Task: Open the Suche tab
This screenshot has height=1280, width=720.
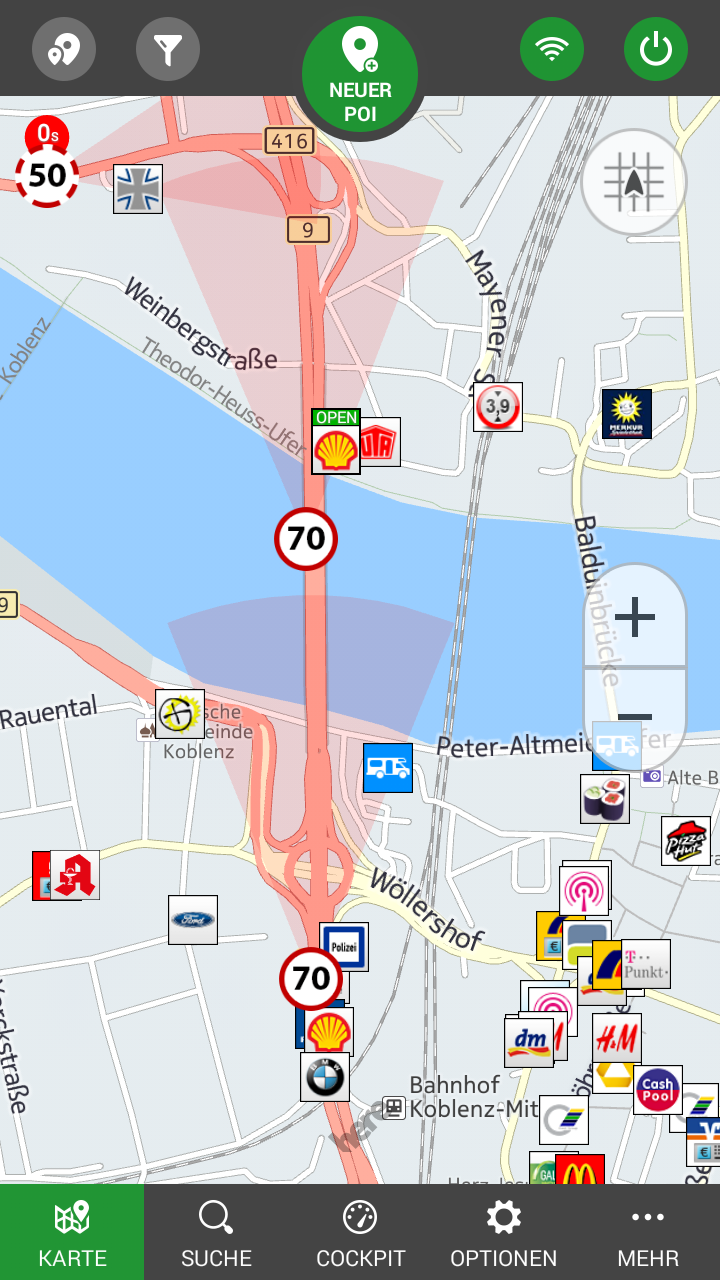Action: coord(216,1232)
